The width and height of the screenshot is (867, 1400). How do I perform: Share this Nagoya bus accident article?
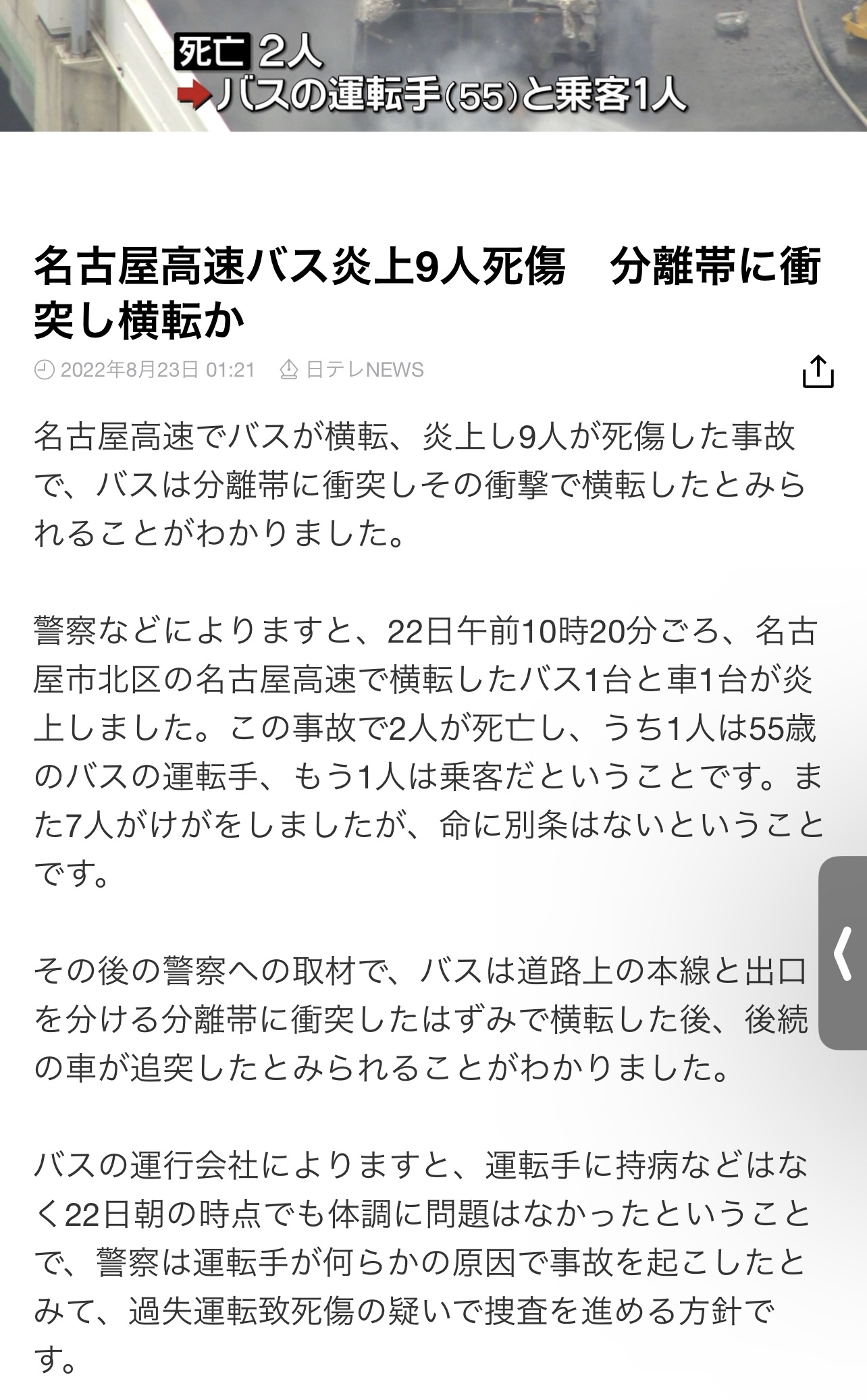coord(818,371)
